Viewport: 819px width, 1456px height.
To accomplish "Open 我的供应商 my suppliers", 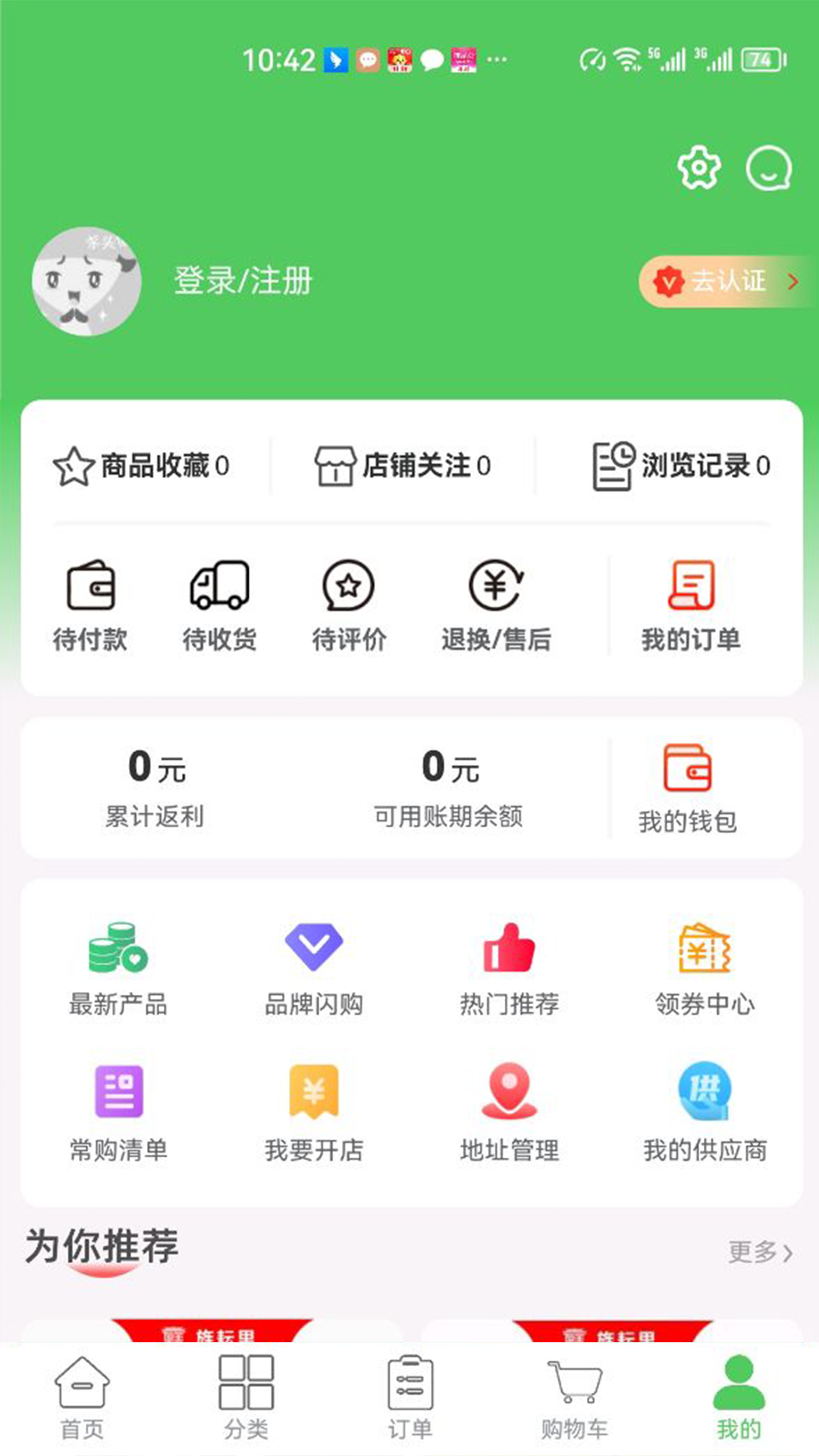I will click(704, 1112).
